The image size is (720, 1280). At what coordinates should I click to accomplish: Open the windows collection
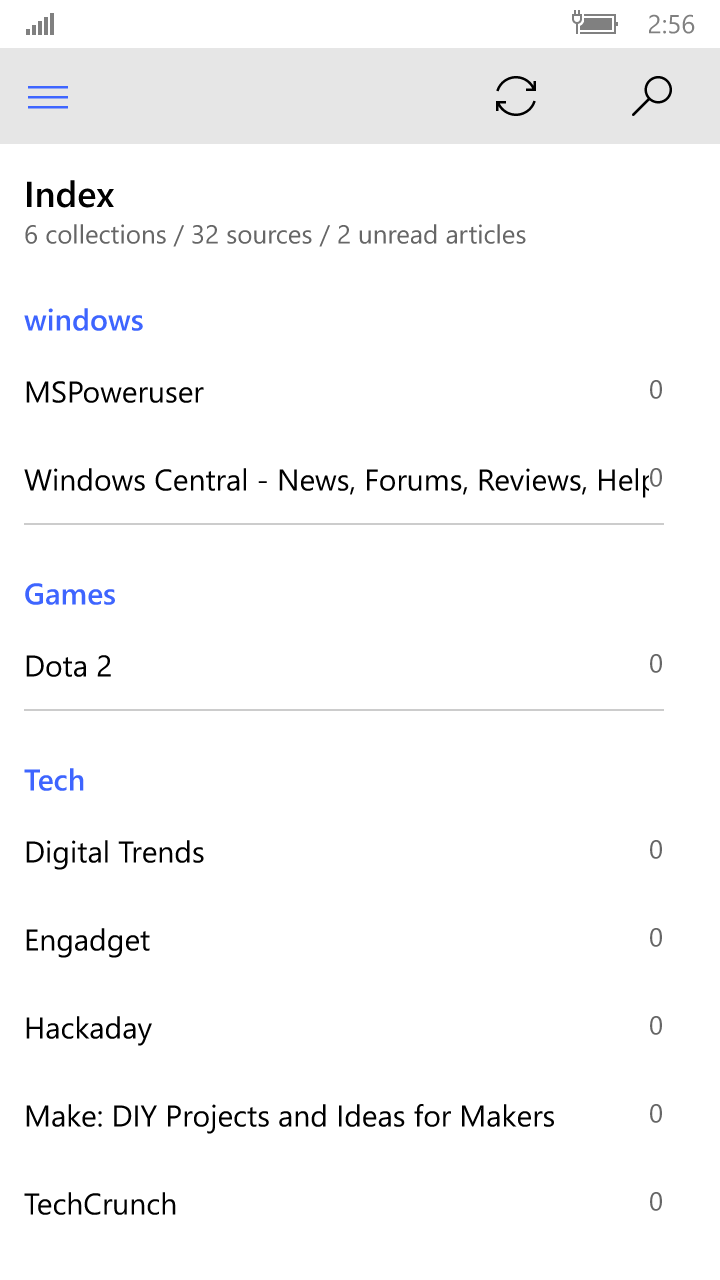click(x=84, y=321)
